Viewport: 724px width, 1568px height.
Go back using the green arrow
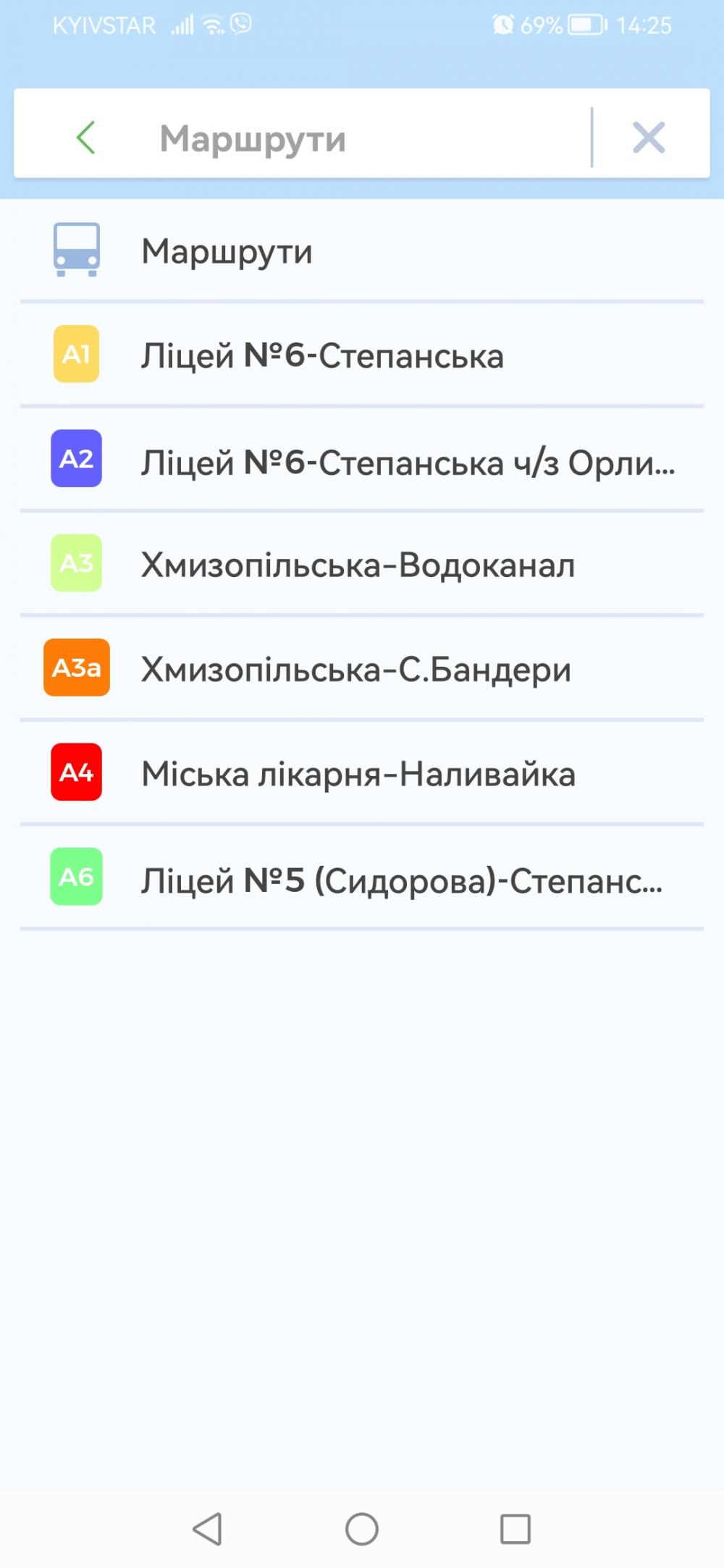tap(86, 138)
